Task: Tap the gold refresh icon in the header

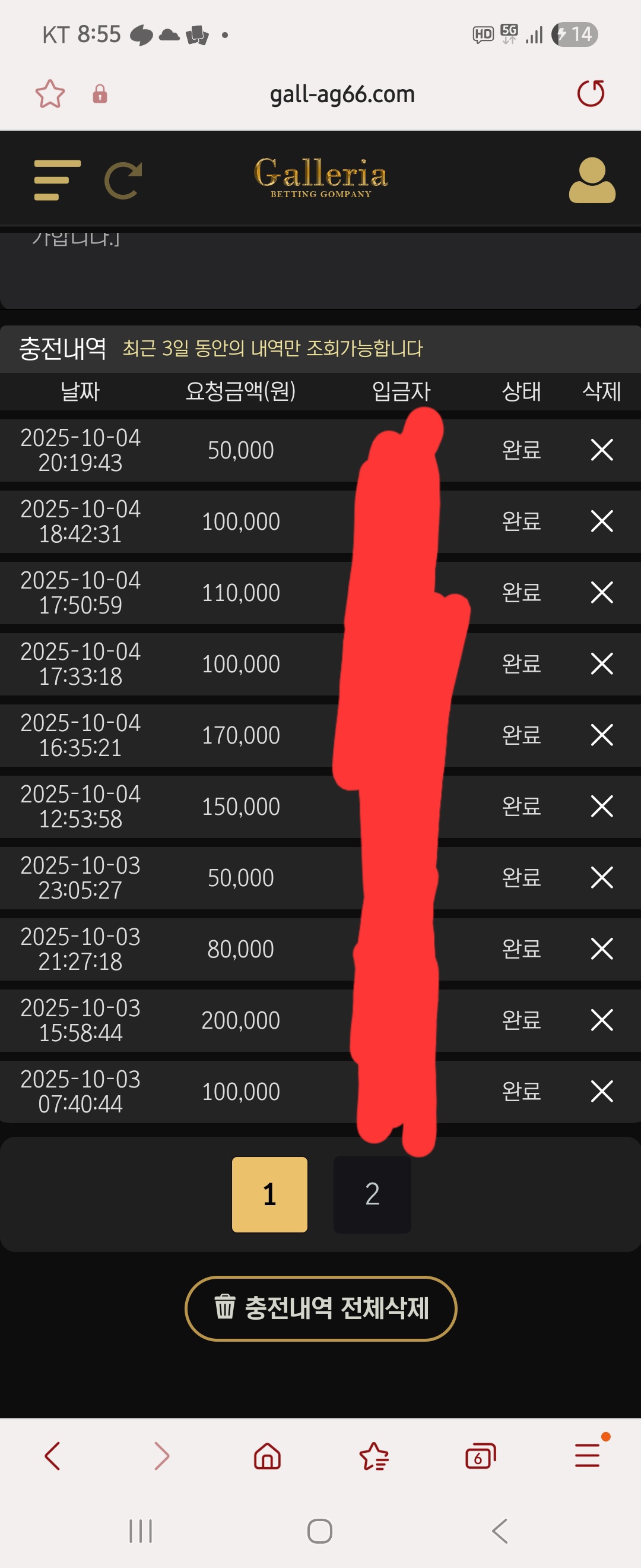Action: coord(123,180)
